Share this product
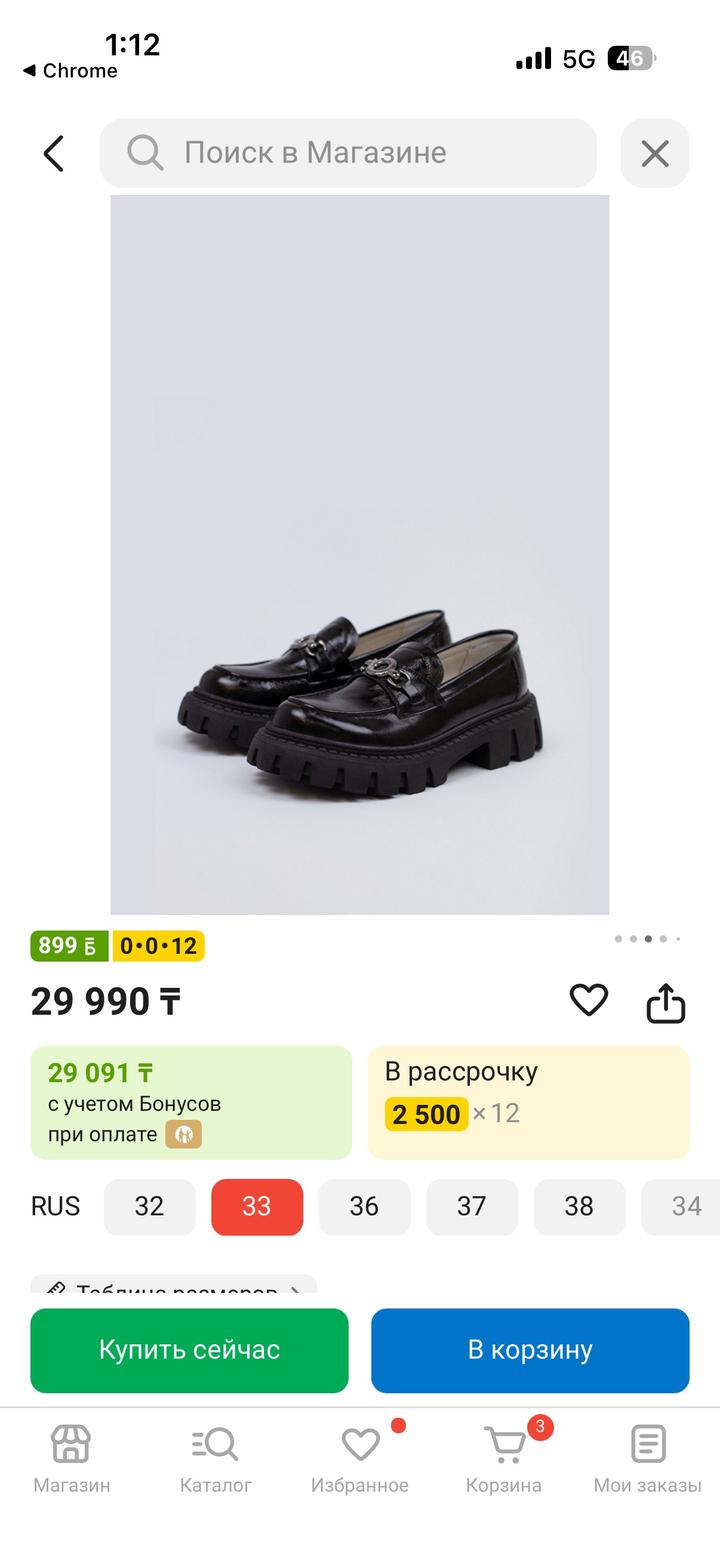The image size is (720, 1565). tap(666, 1003)
